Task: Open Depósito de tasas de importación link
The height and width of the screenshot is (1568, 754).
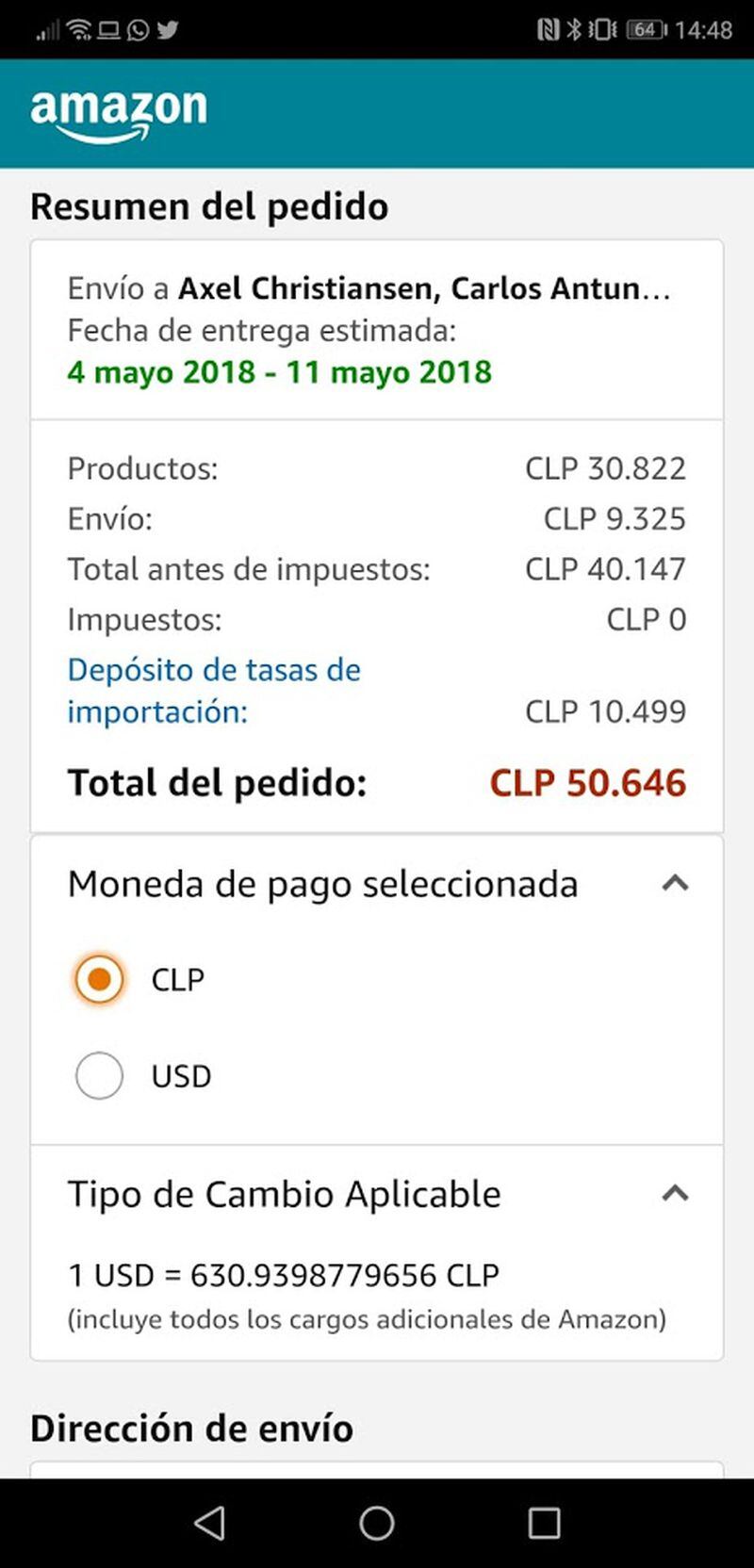Action: click(214, 691)
